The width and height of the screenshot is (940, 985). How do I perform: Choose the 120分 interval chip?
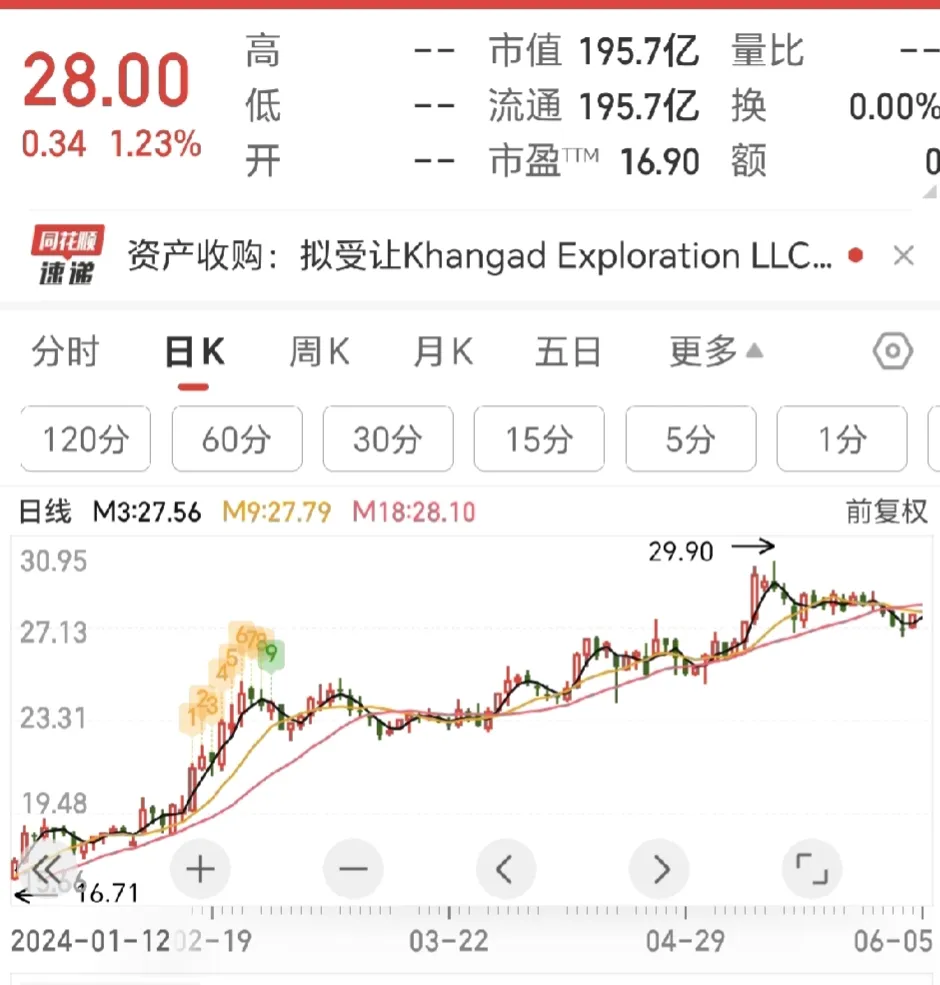pos(85,438)
